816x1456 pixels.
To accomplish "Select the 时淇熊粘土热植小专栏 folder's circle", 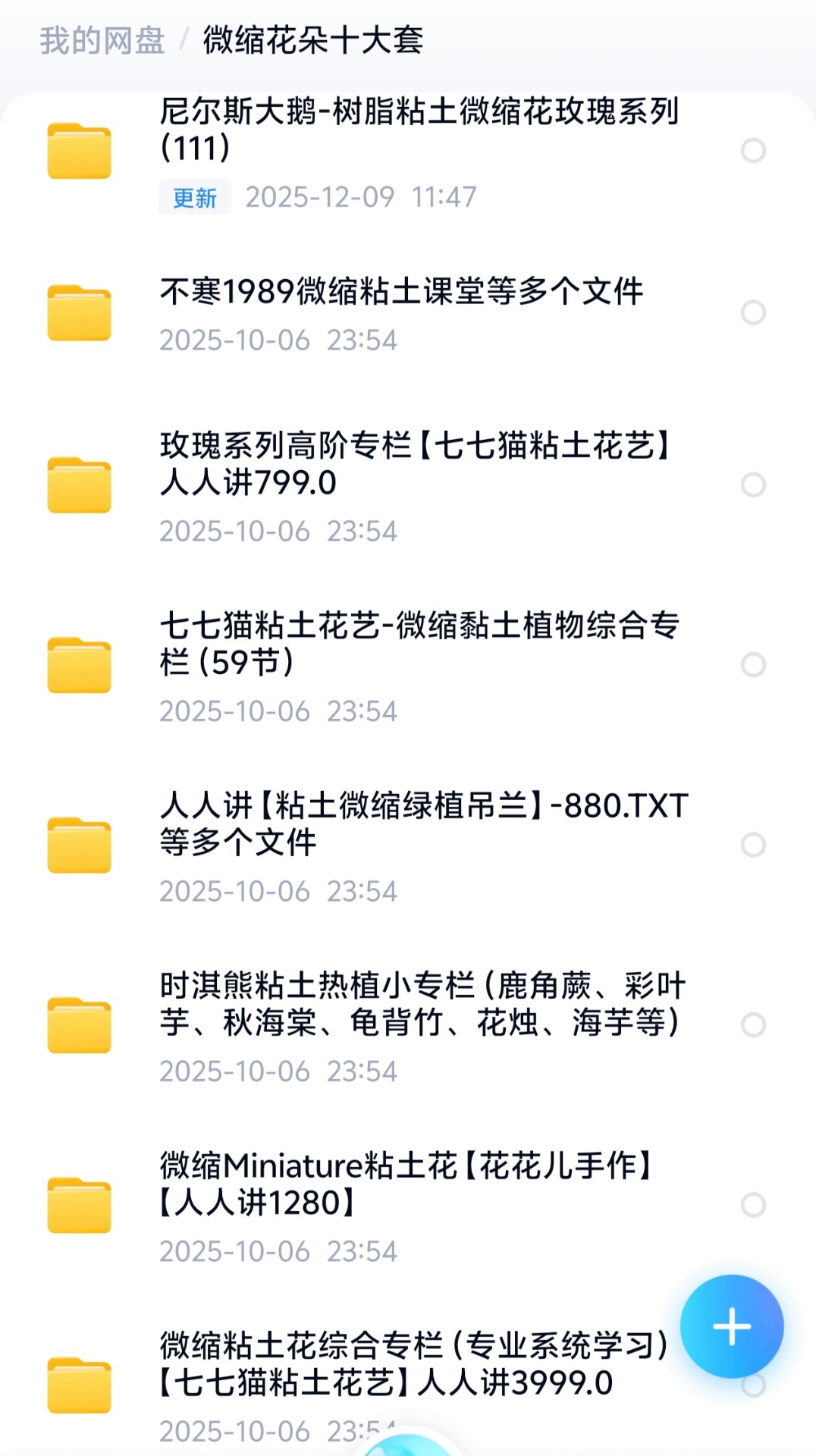I will (753, 1025).
